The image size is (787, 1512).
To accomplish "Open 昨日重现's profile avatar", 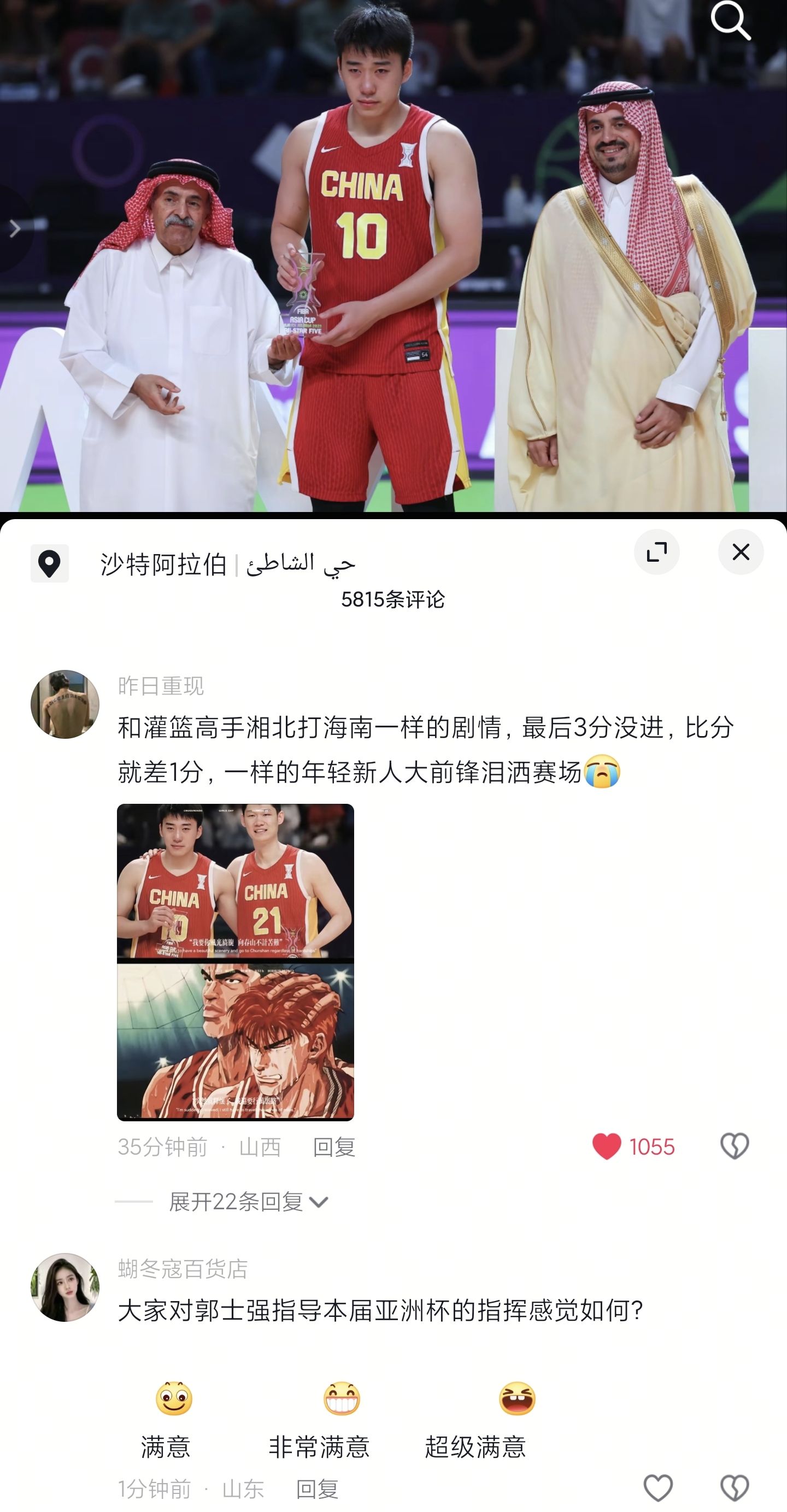I will point(64,704).
